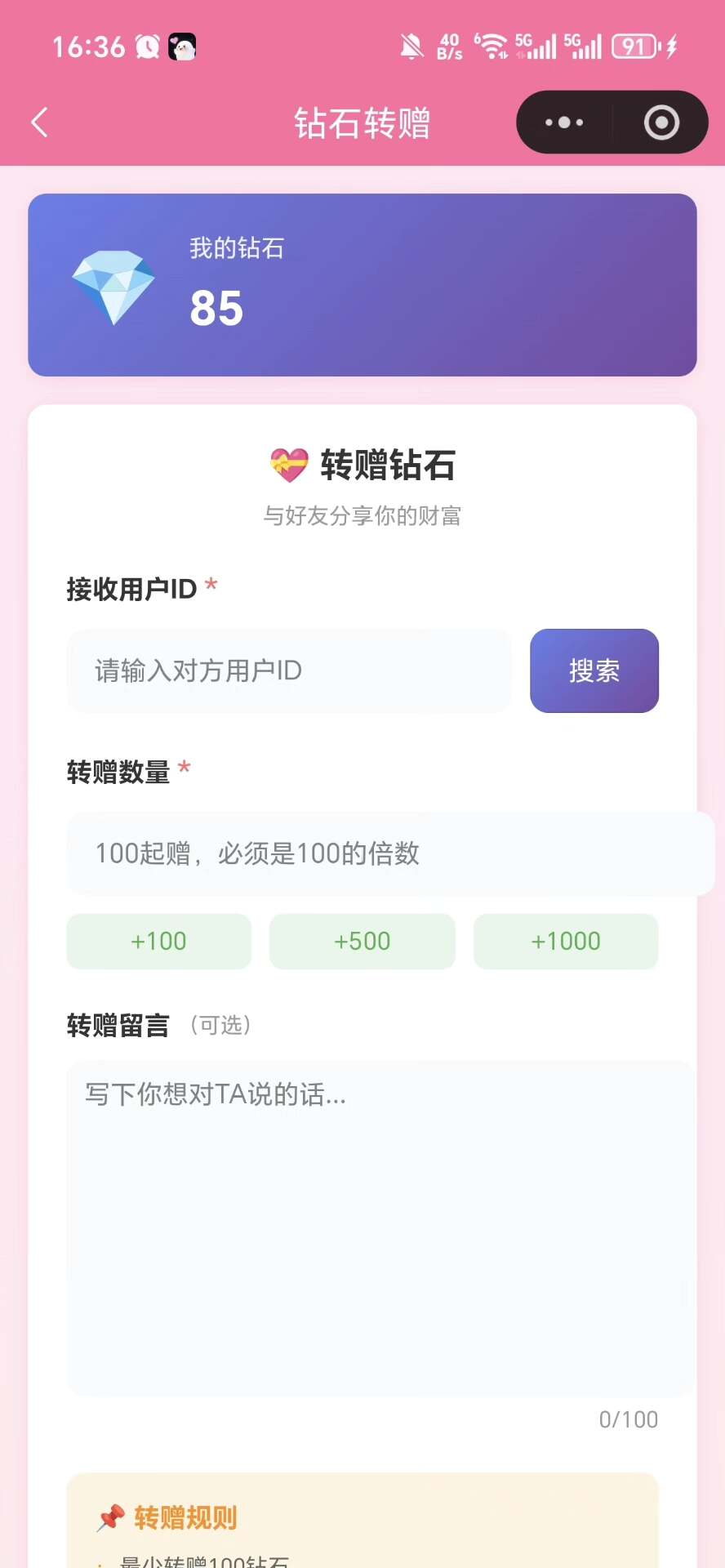Focus the 转赠数量 amount field
This screenshot has width=725, height=1568.
click(x=390, y=853)
